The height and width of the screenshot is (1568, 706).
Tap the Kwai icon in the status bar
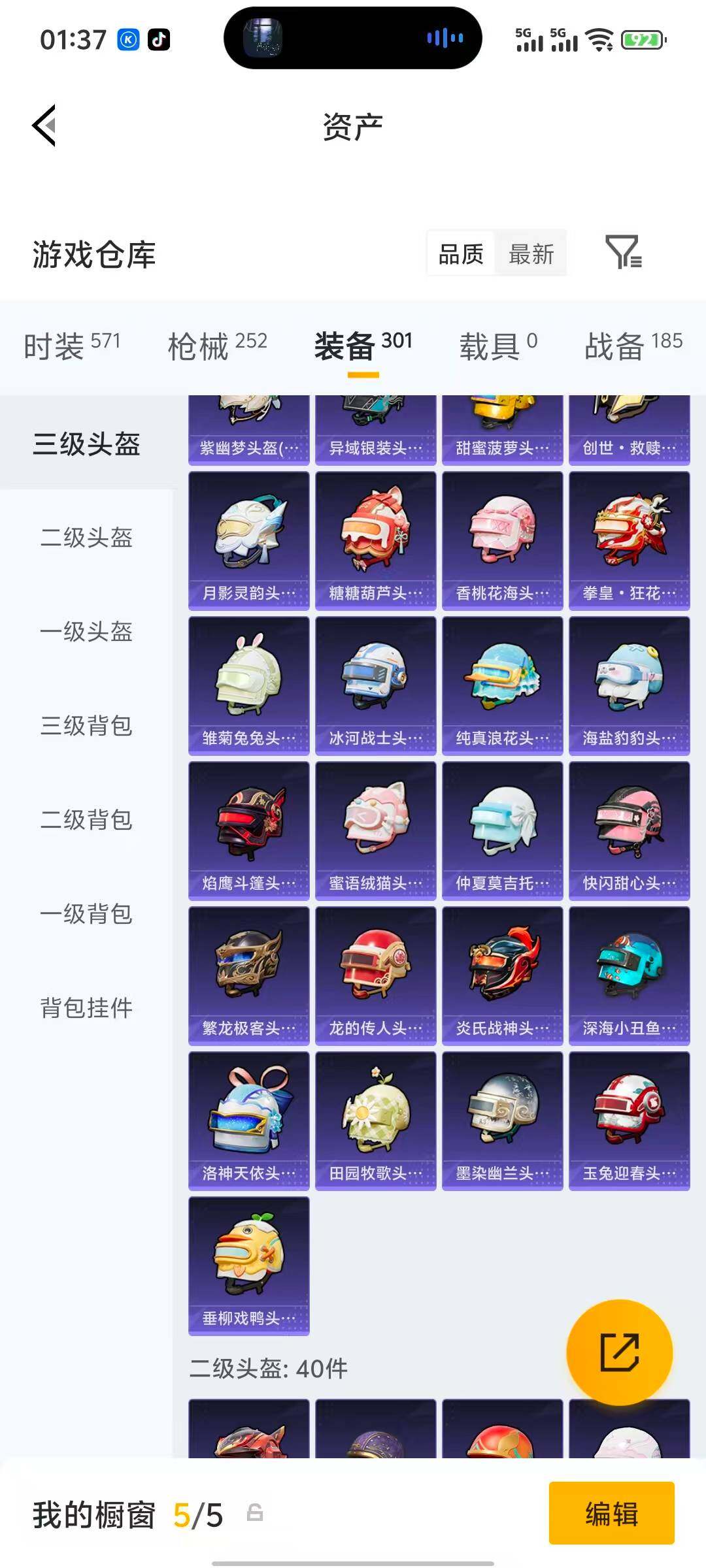coord(126,41)
